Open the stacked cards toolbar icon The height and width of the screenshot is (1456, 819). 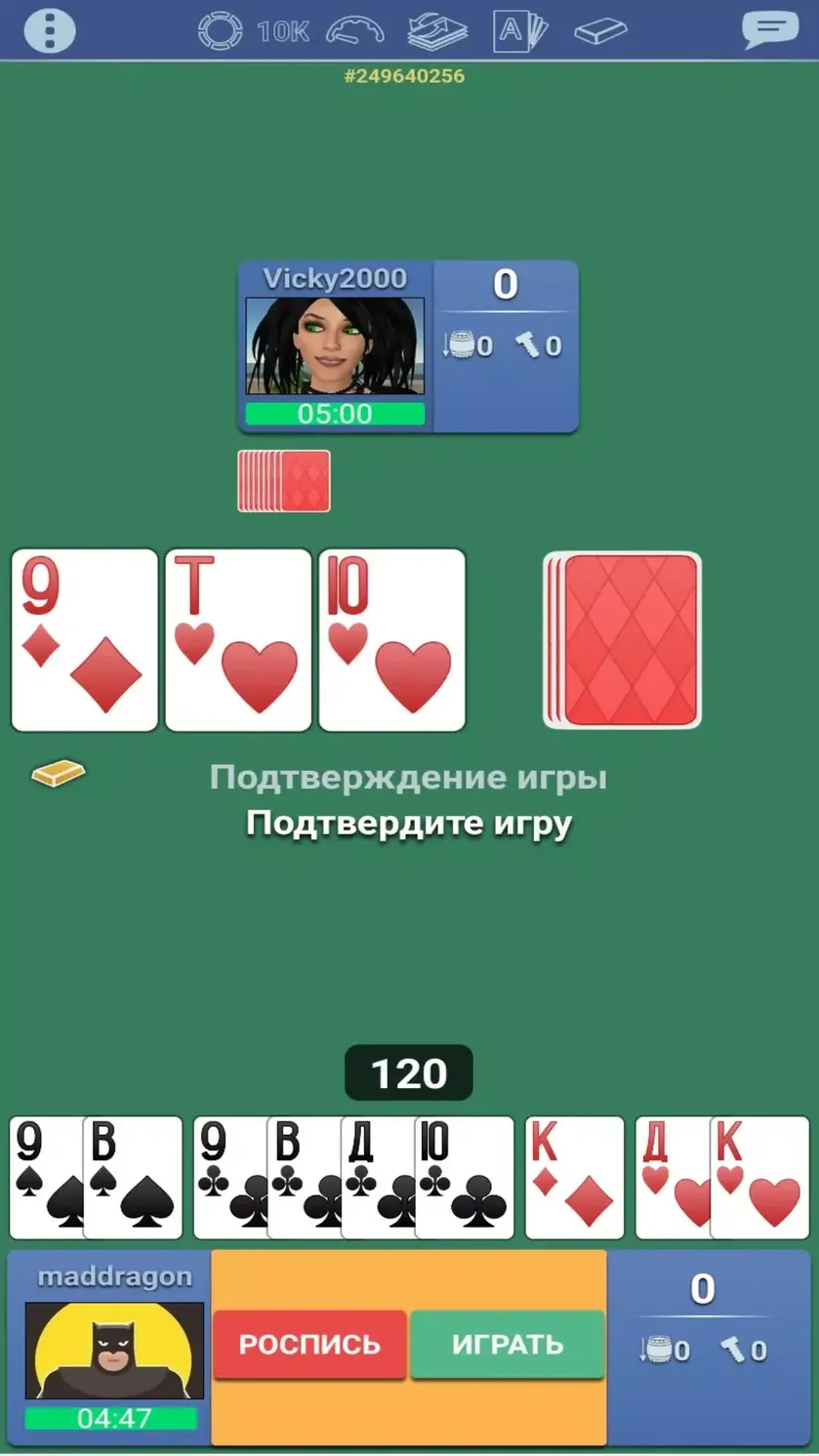[437, 31]
